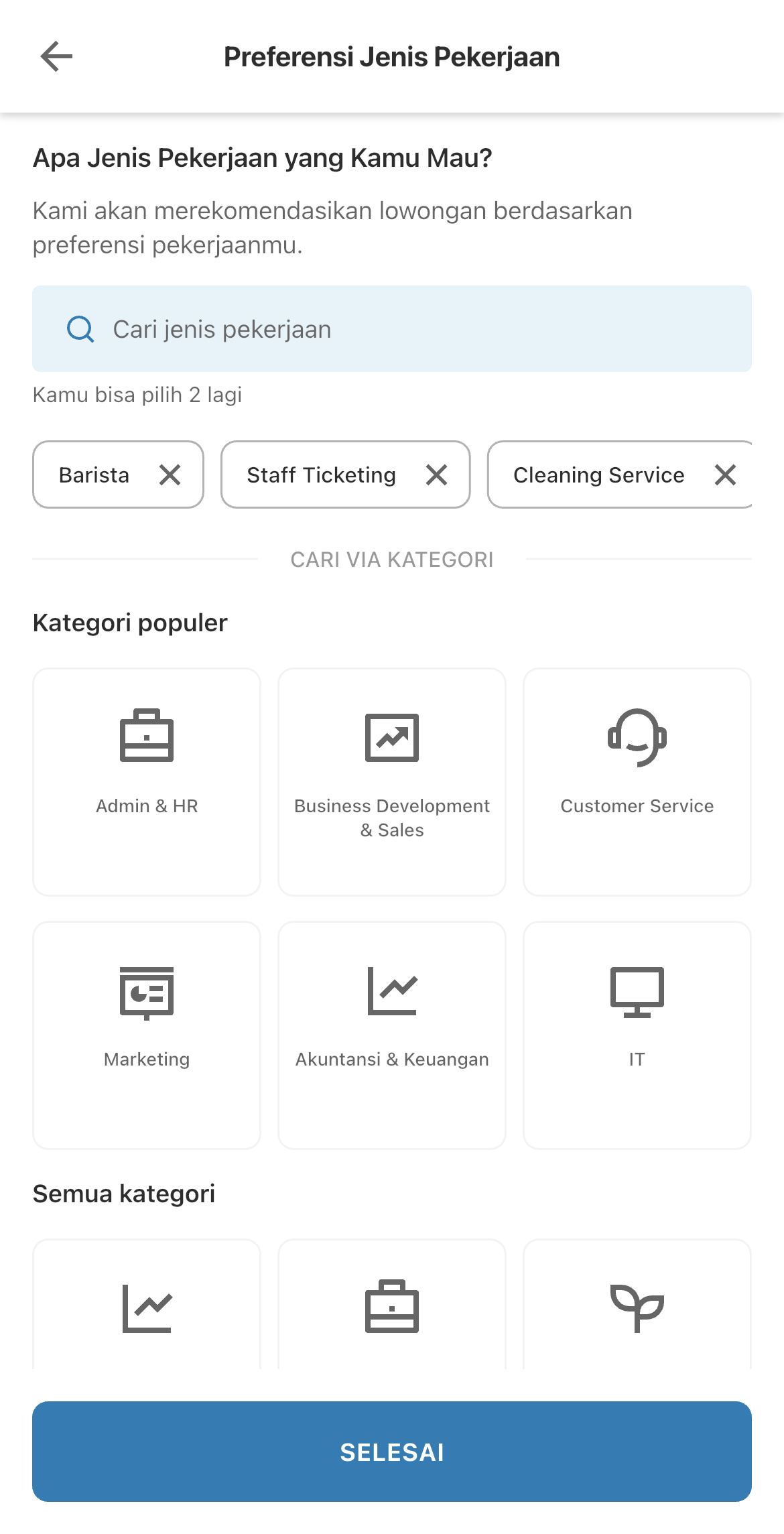Open the Admin & HR category
This screenshot has height=1534, width=784.
coord(147,781)
